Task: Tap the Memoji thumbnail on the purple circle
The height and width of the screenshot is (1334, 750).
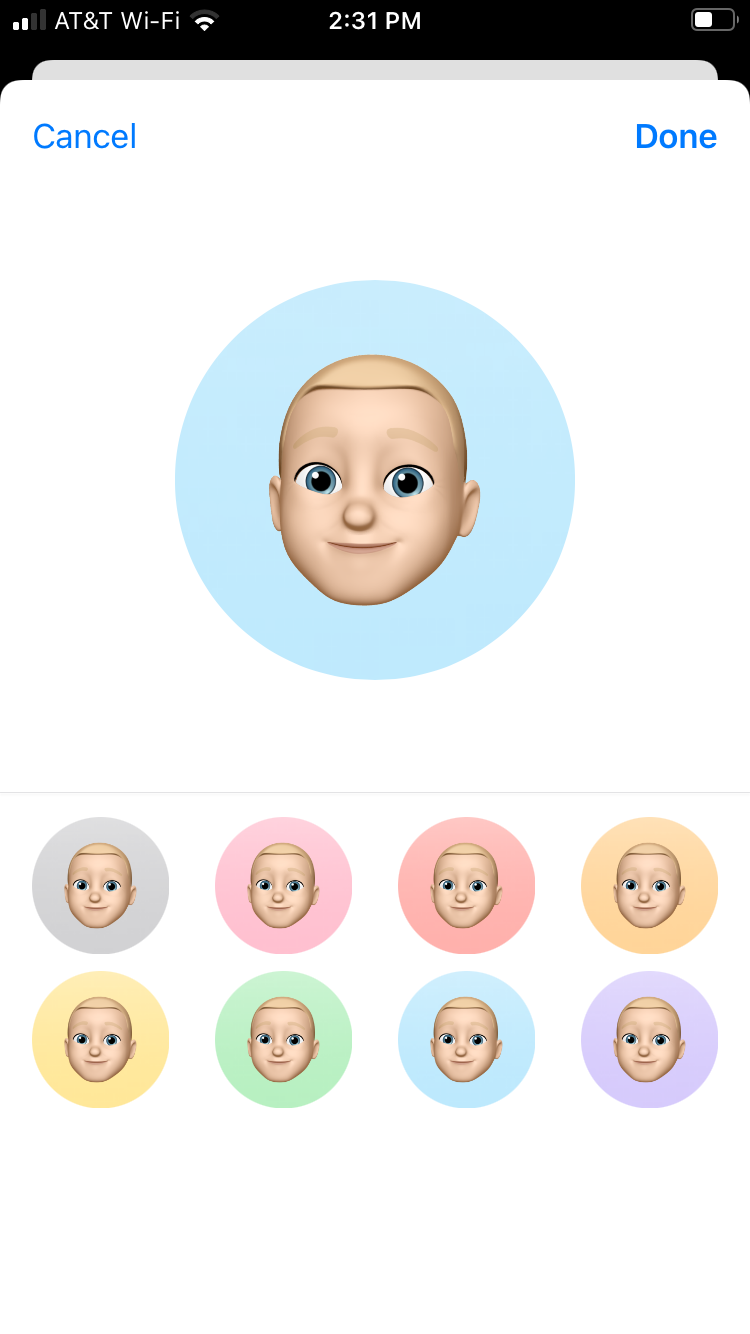Action: pos(649,1040)
